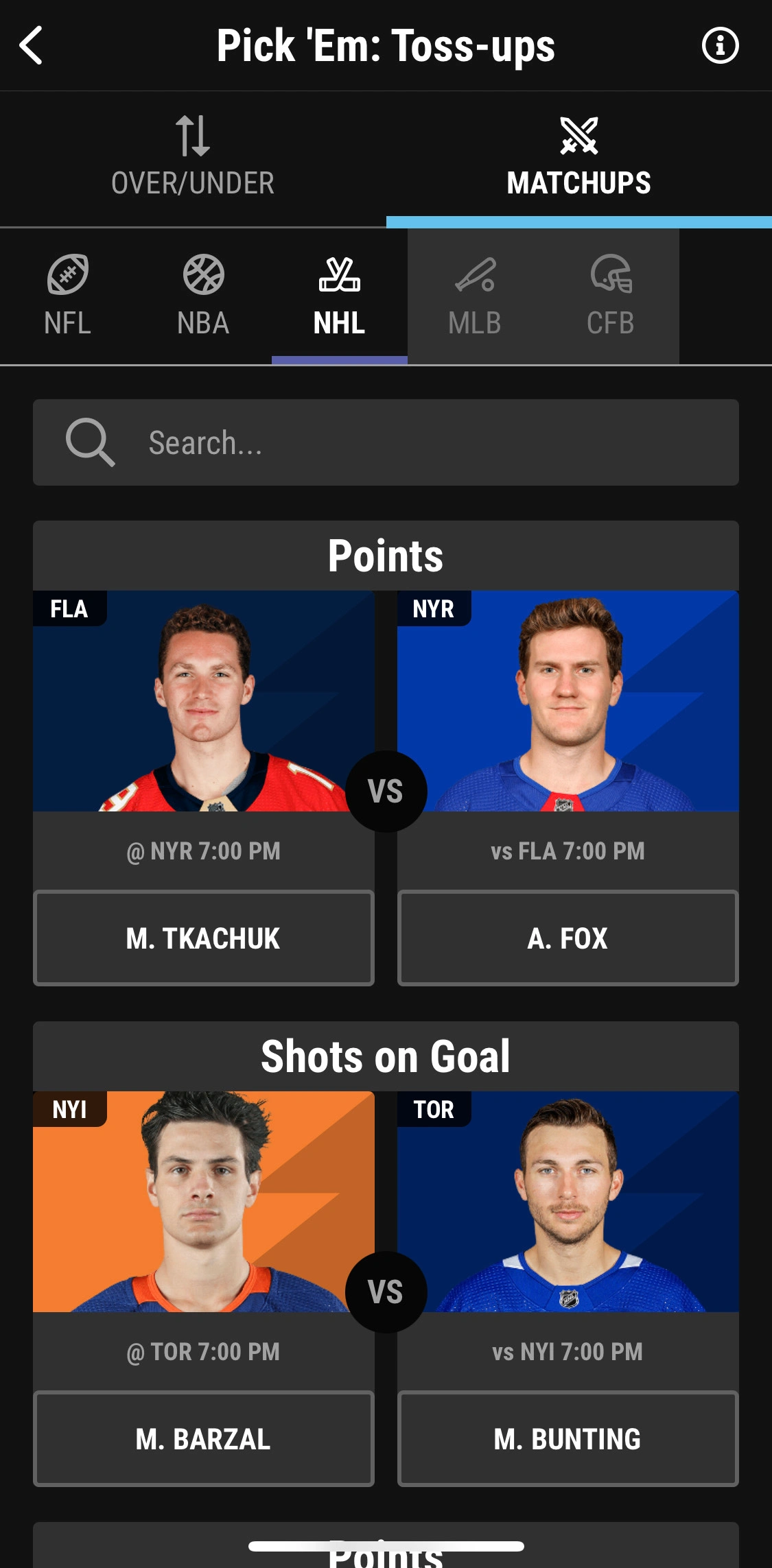This screenshot has width=772, height=1568.
Task: Open the info icon for Toss-ups
Action: [720, 46]
